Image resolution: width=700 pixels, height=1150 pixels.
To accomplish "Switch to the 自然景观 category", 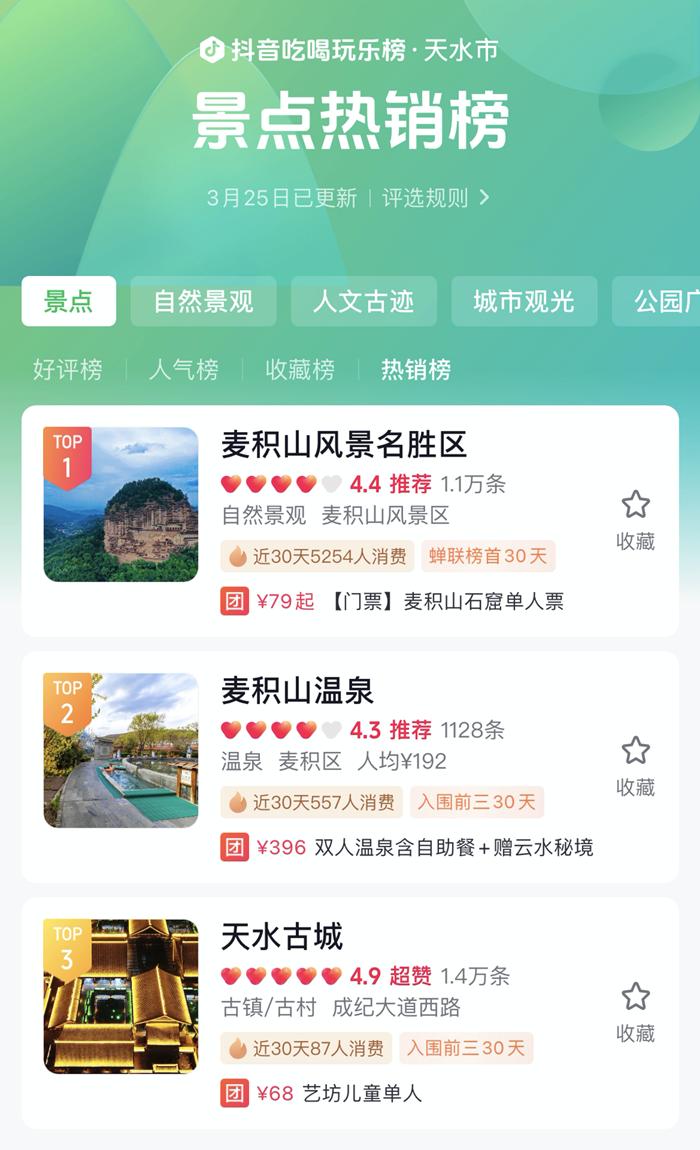I will click(x=203, y=301).
